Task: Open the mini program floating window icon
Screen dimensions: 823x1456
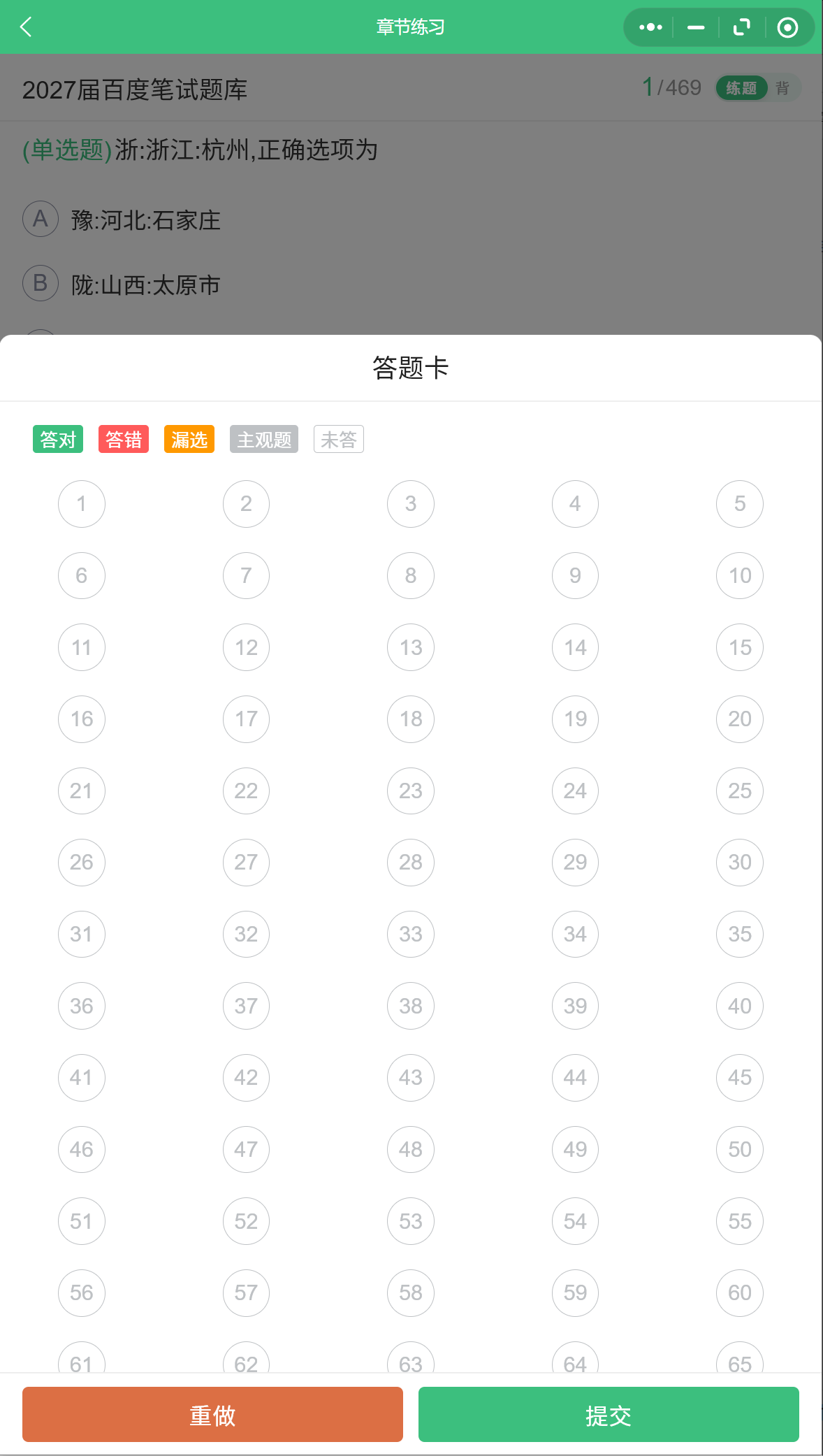Action: click(742, 27)
